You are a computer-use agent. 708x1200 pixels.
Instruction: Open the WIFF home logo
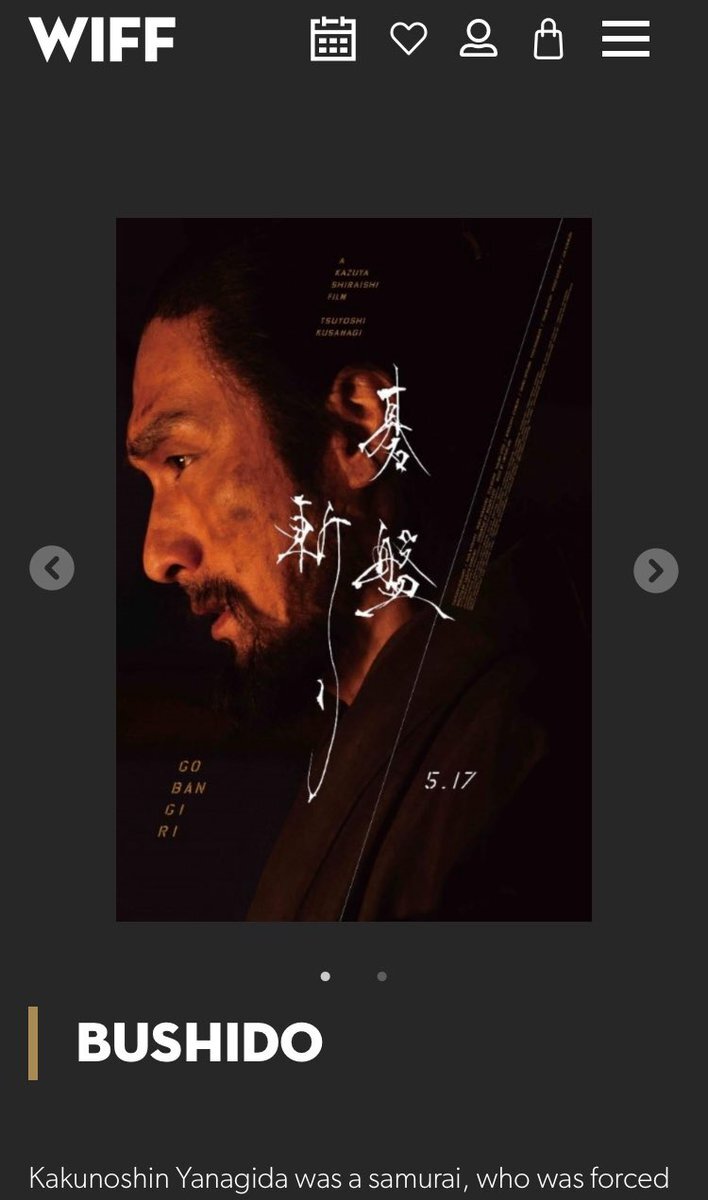click(x=102, y=40)
